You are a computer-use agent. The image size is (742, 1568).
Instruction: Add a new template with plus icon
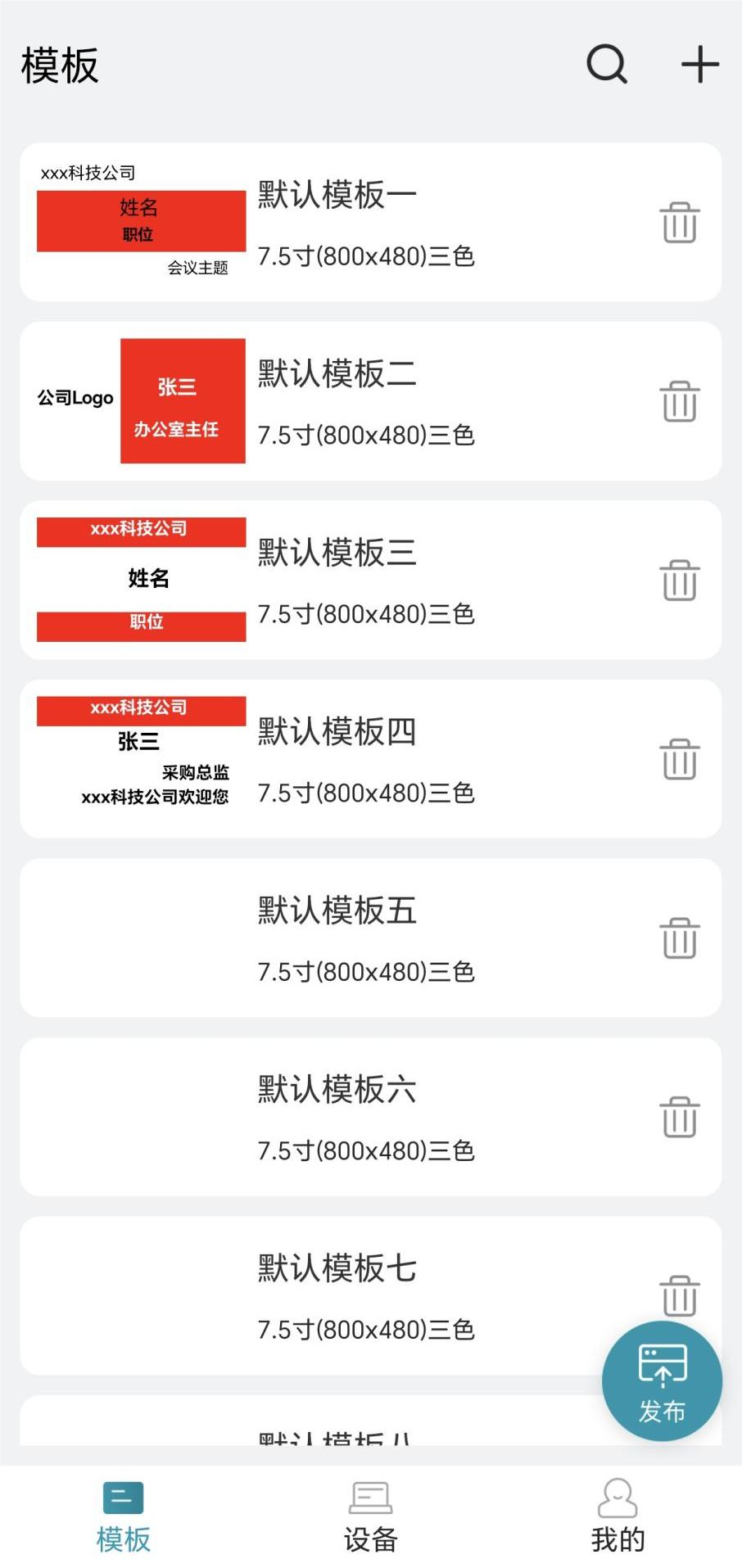700,65
